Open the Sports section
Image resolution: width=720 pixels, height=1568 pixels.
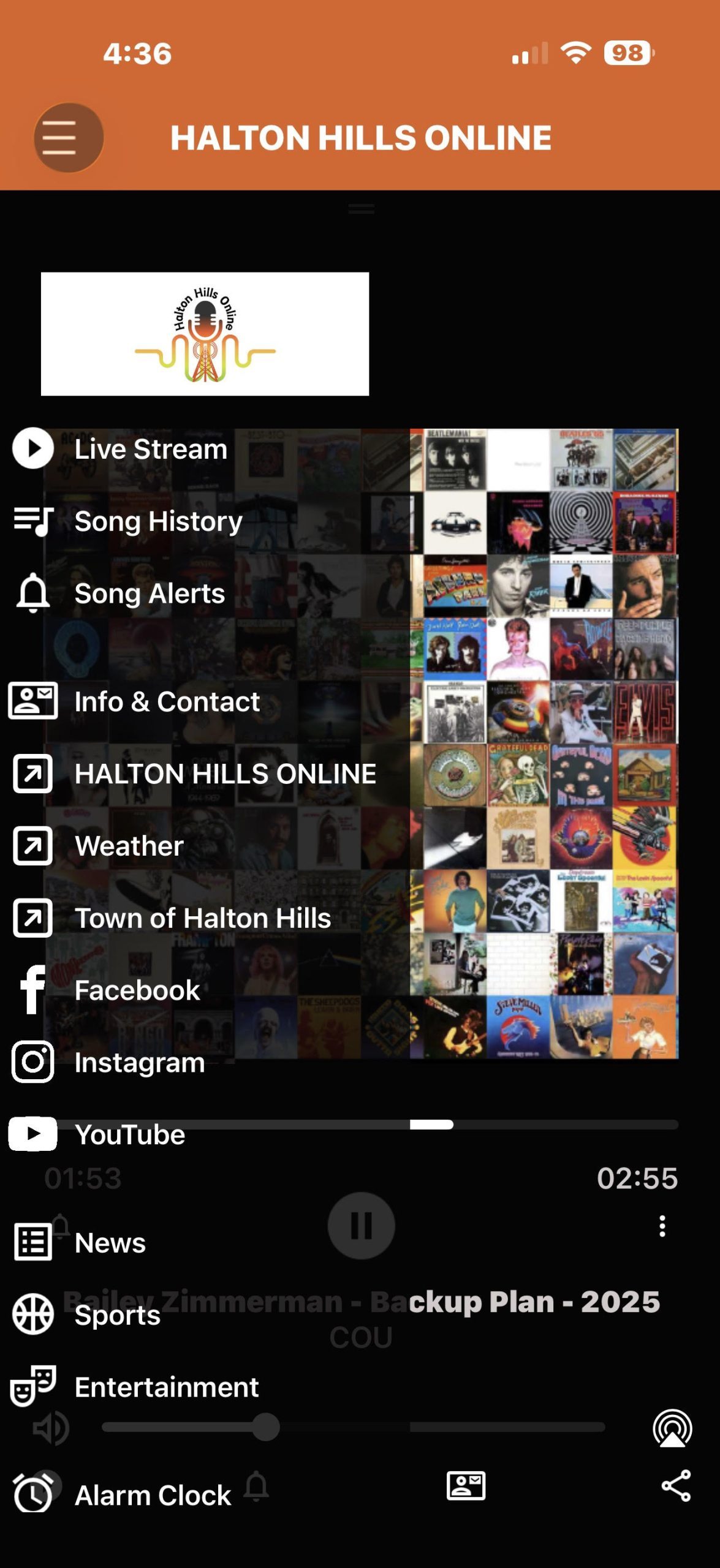click(x=117, y=1315)
